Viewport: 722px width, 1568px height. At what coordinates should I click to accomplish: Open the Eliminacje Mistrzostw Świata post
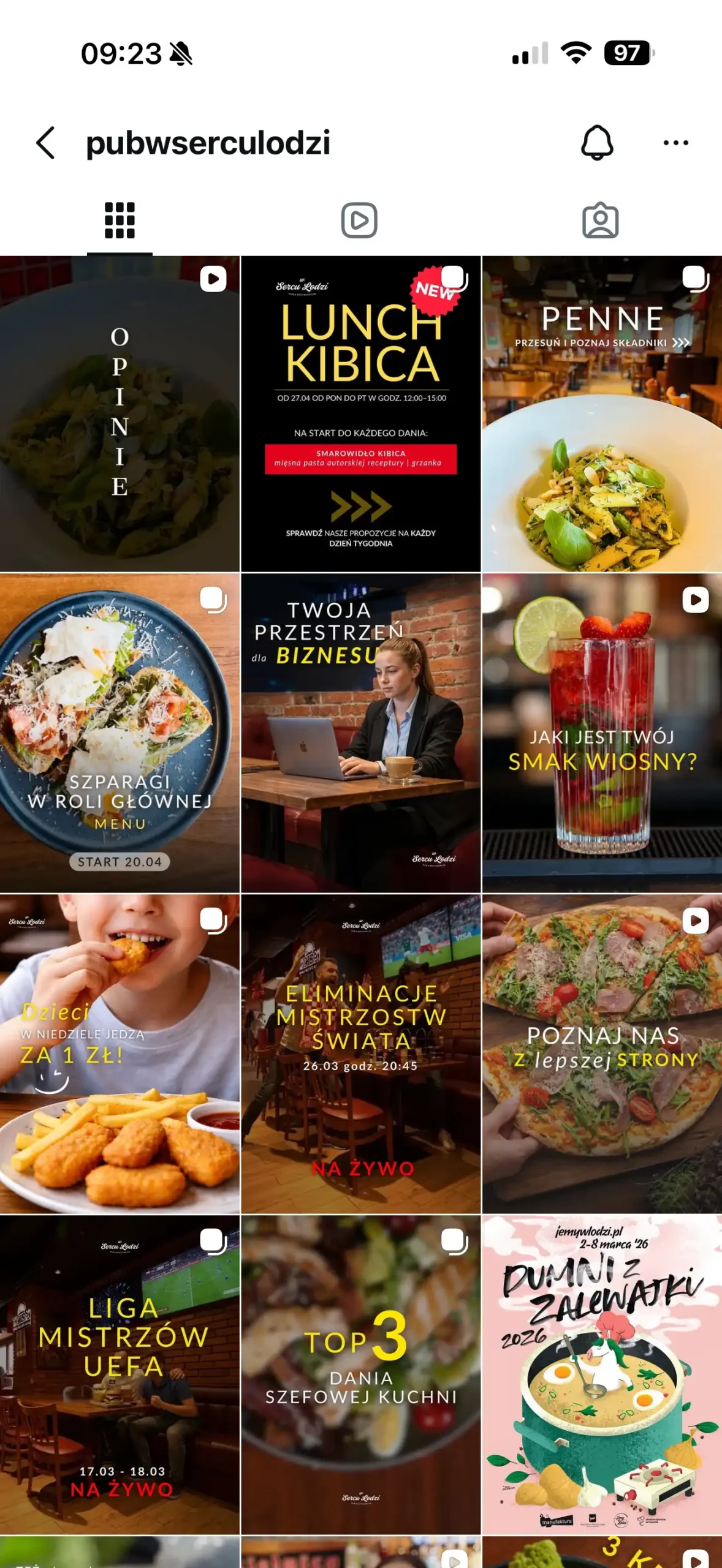pos(360,1054)
